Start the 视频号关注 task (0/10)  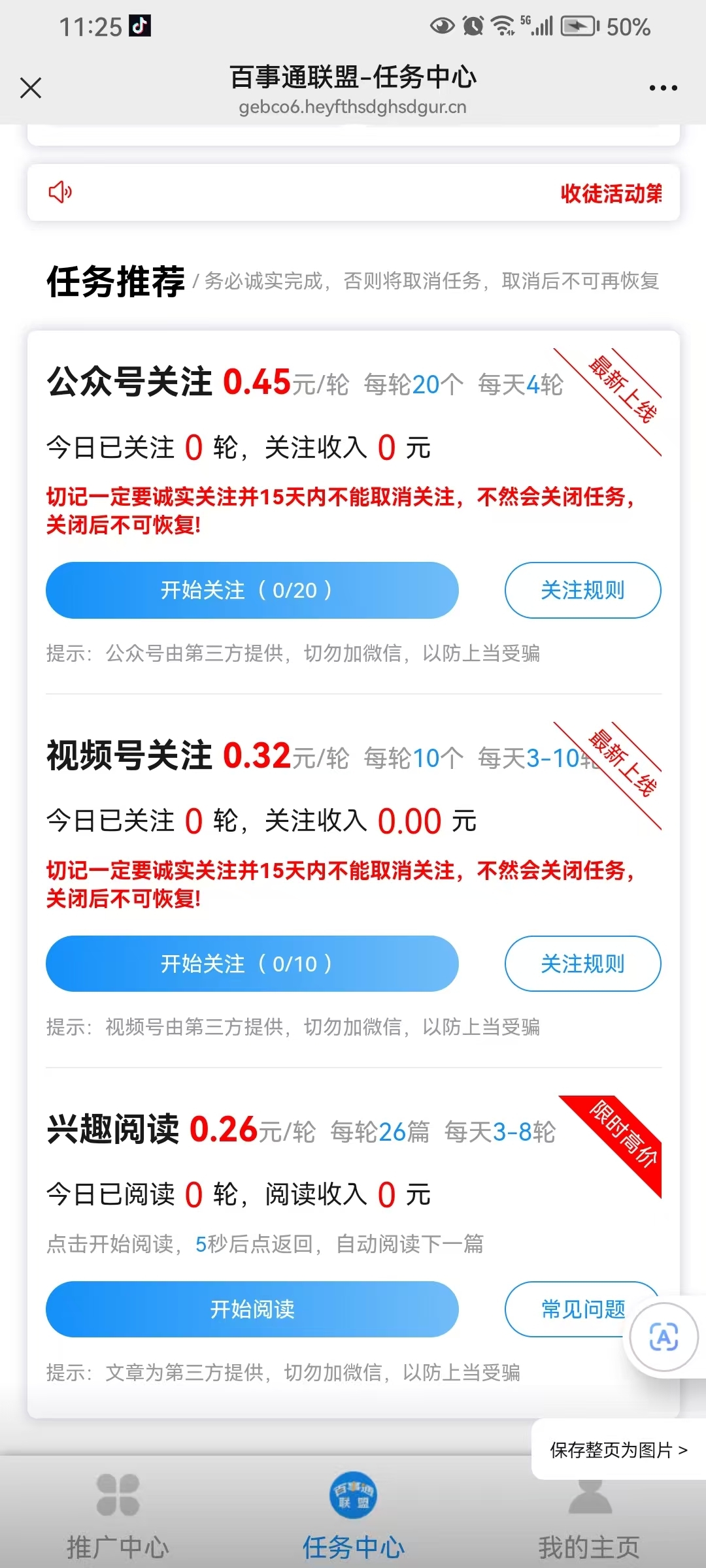pos(252,964)
